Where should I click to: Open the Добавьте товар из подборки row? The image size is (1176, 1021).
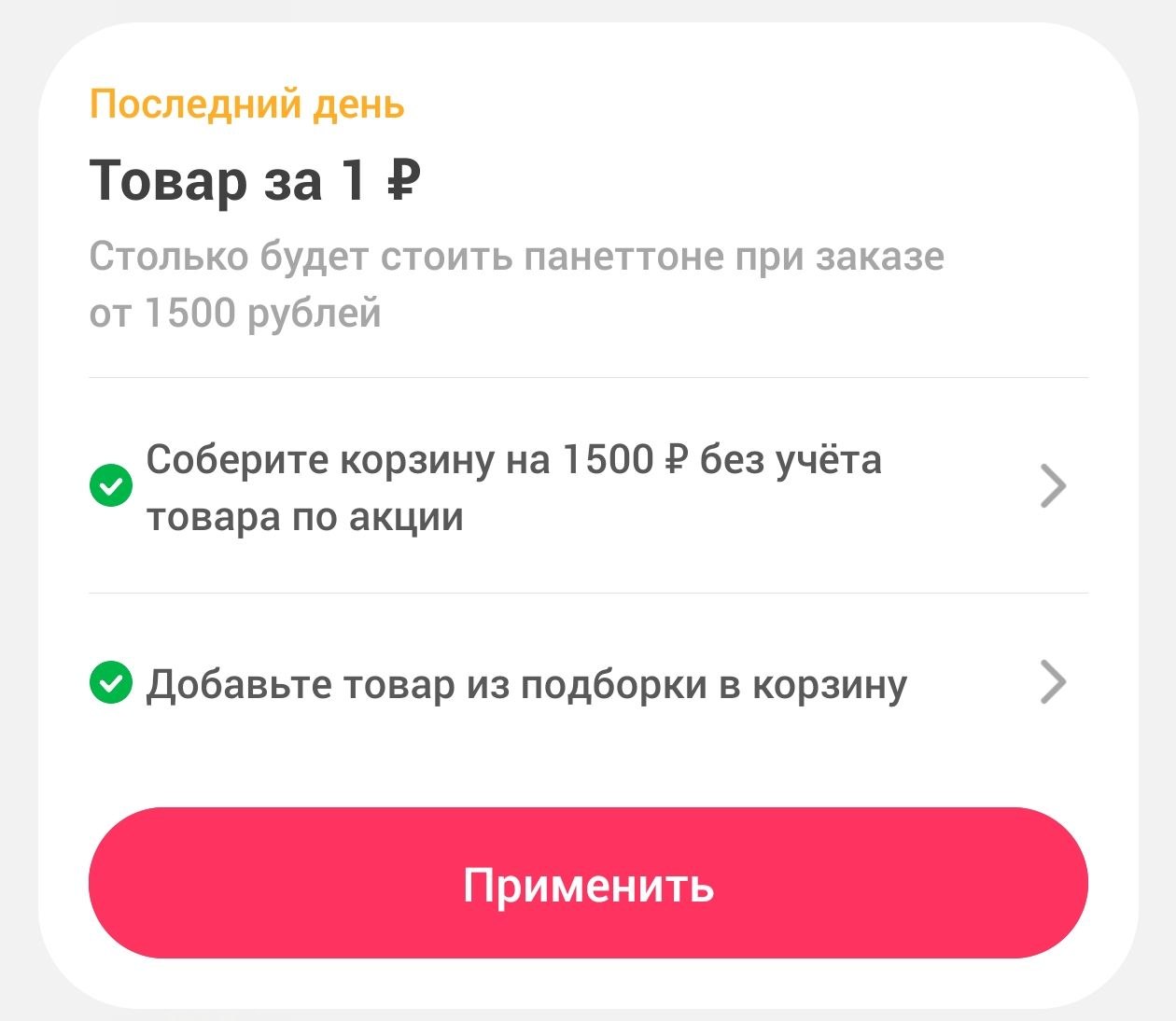coord(588,683)
